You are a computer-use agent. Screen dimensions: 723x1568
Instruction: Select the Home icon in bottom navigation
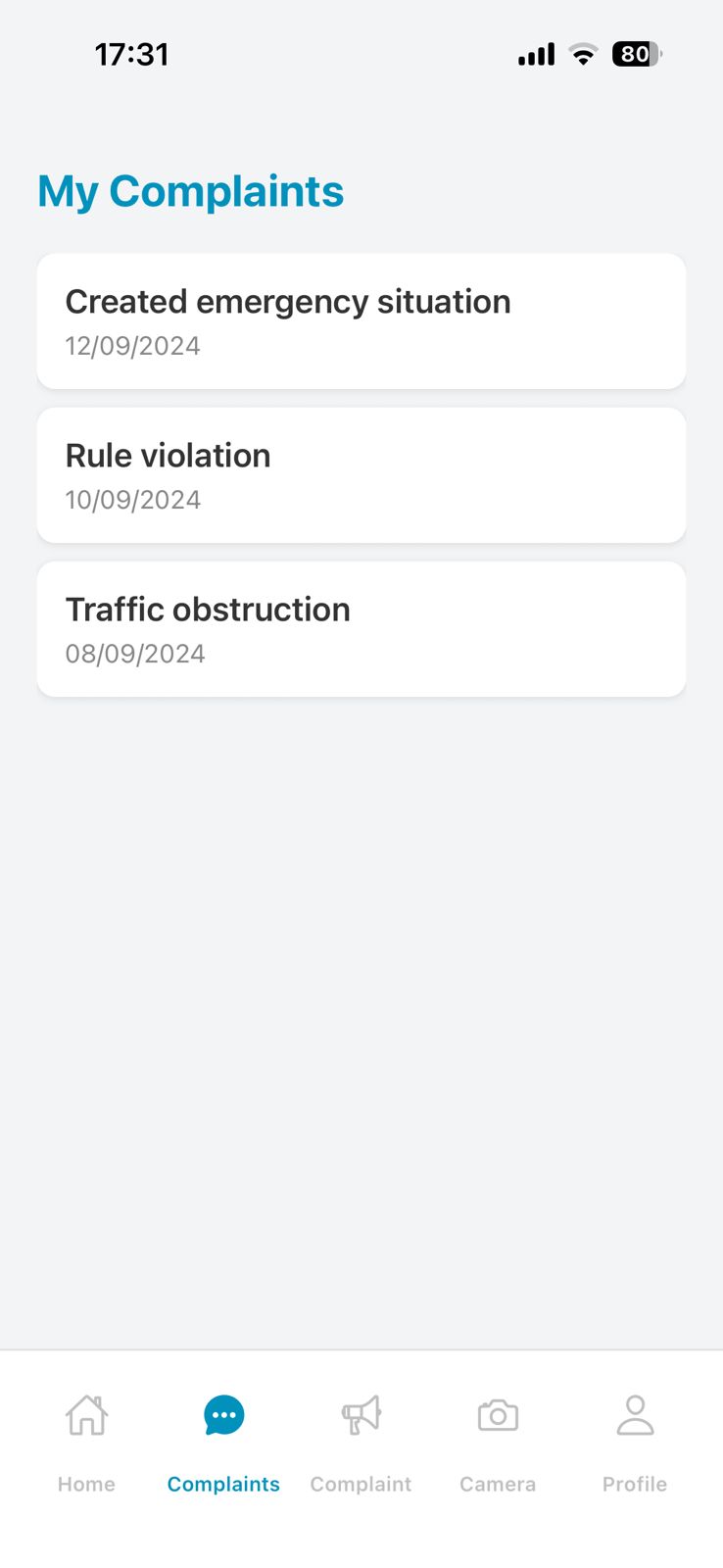86,1415
